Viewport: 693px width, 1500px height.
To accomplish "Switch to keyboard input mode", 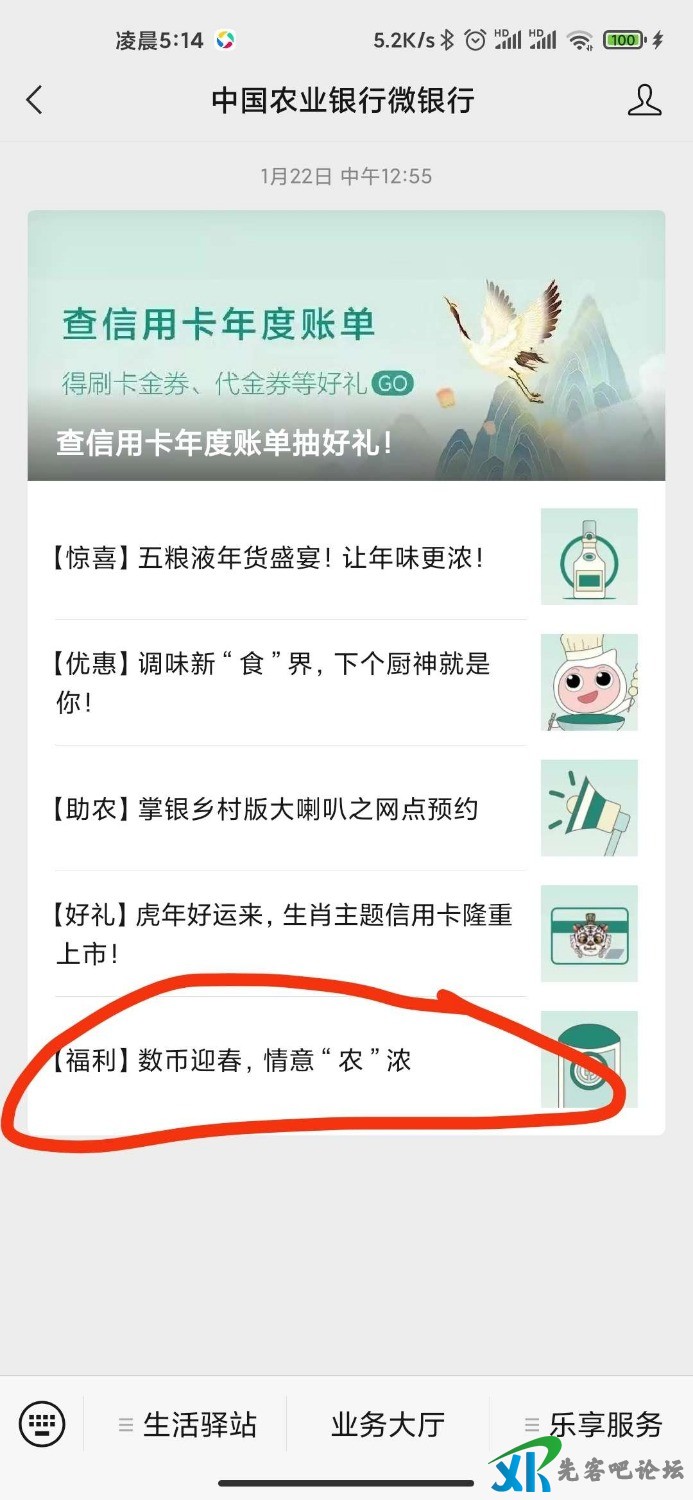I will tap(42, 1423).
